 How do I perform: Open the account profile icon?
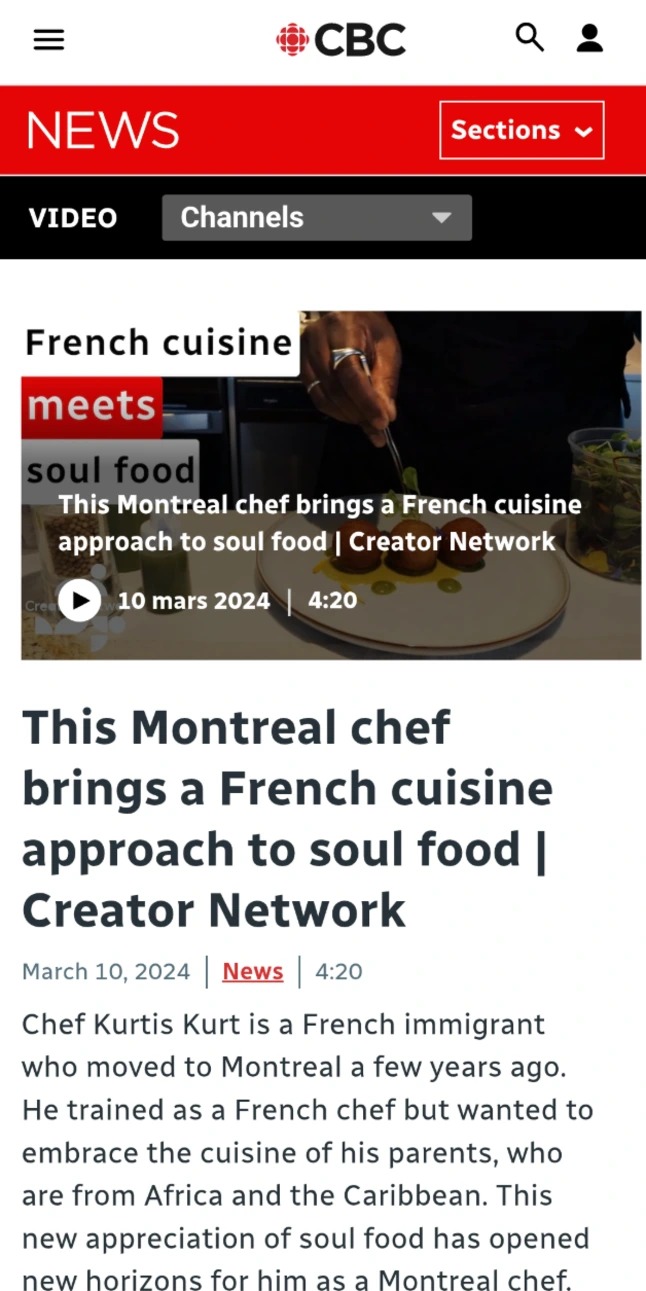pyautogui.click(x=590, y=39)
